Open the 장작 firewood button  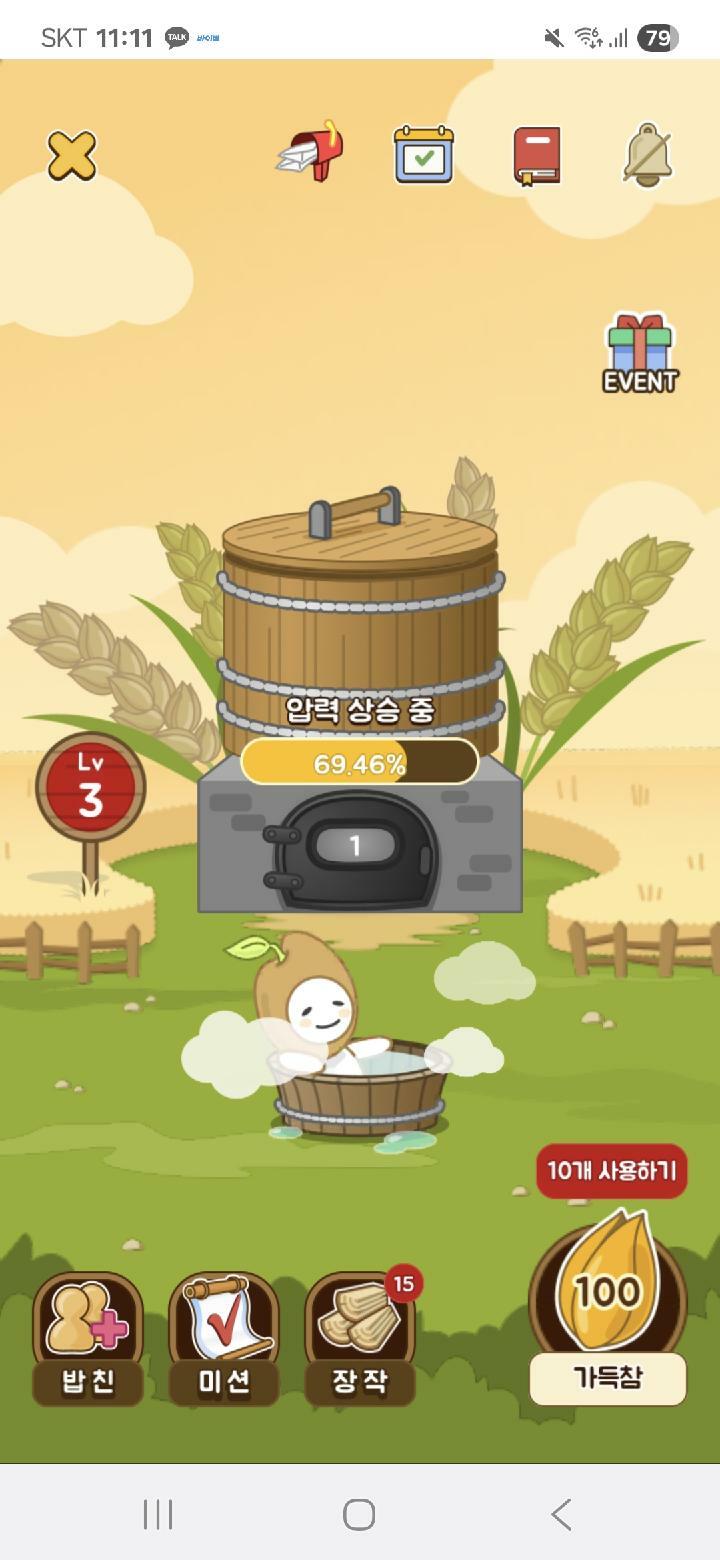pos(360,1338)
